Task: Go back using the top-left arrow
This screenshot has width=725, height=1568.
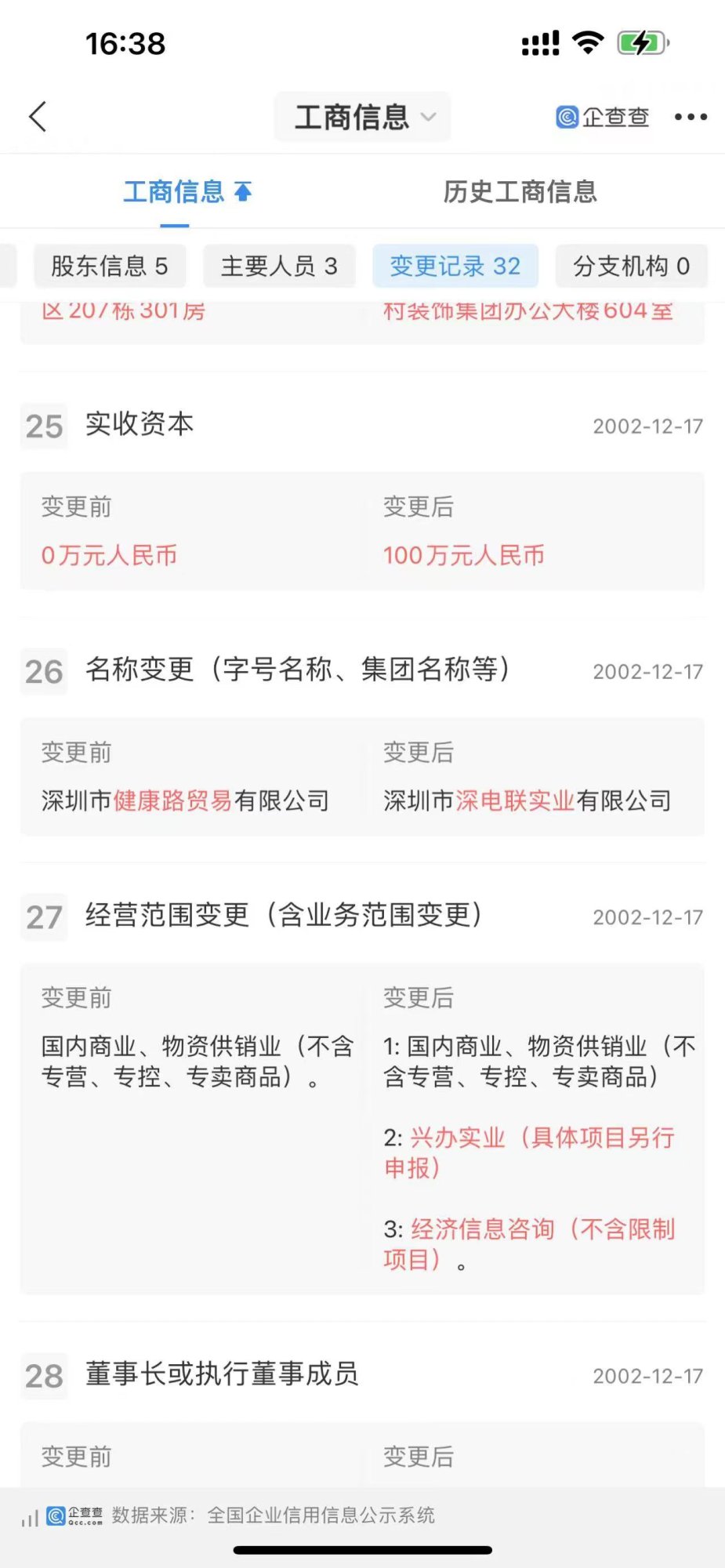Action: click(38, 117)
